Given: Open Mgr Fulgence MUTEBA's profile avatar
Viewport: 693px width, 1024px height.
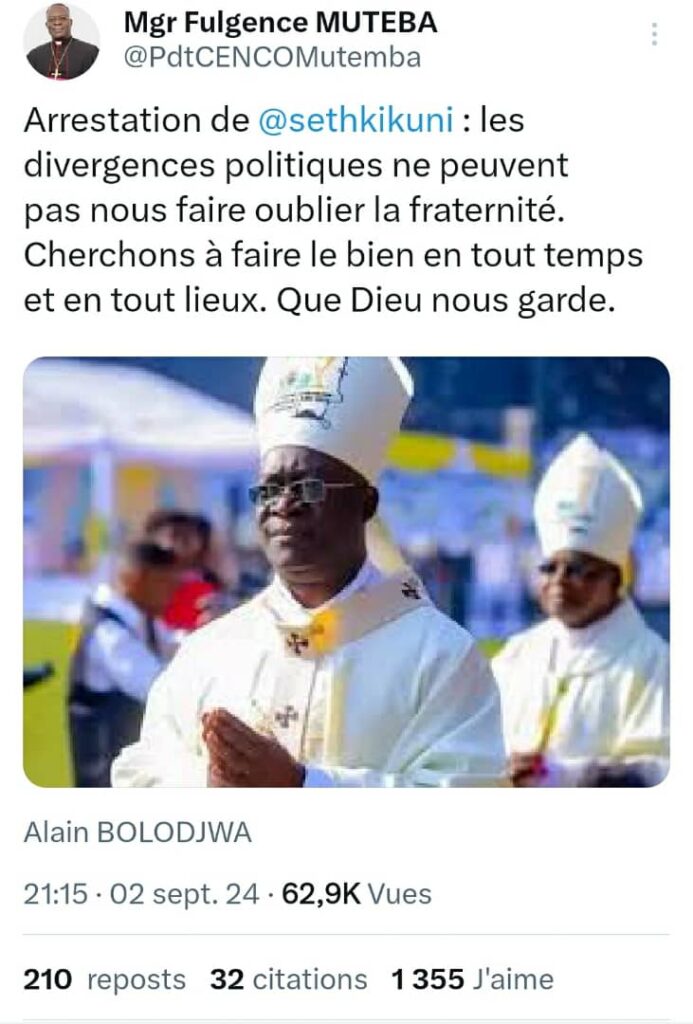Looking at the screenshot, I should (62, 43).
